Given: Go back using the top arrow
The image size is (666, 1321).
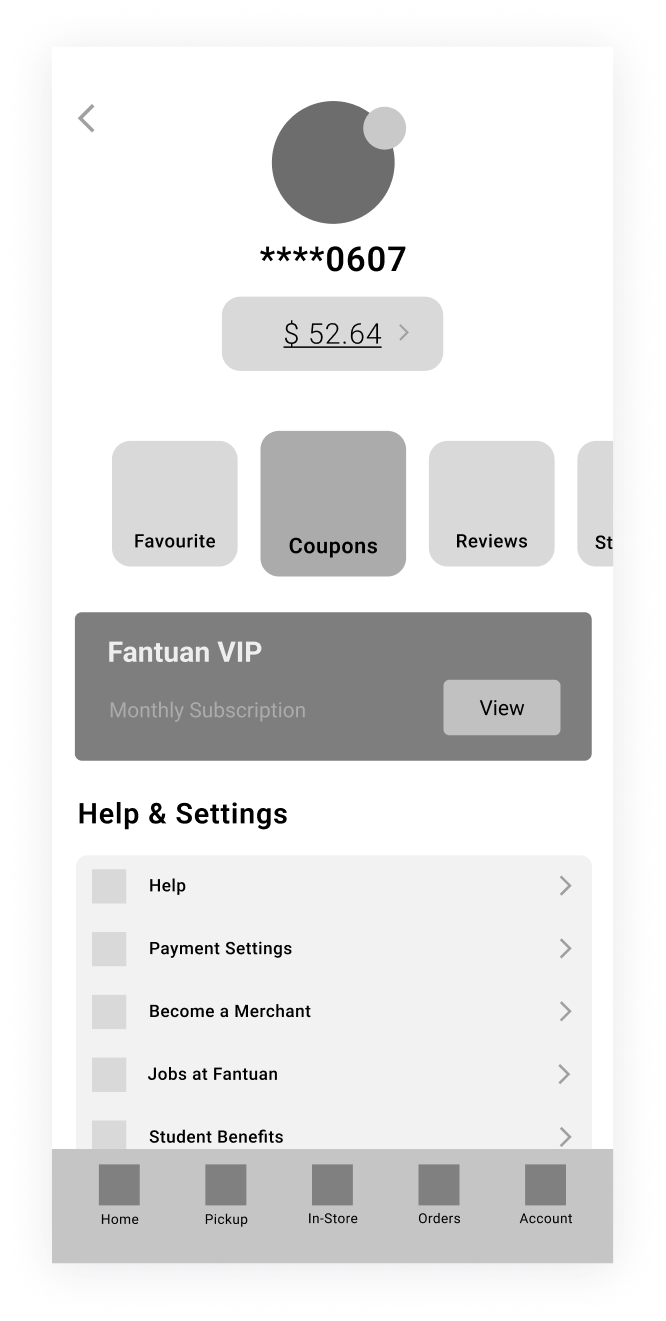Looking at the screenshot, I should click(x=87, y=119).
